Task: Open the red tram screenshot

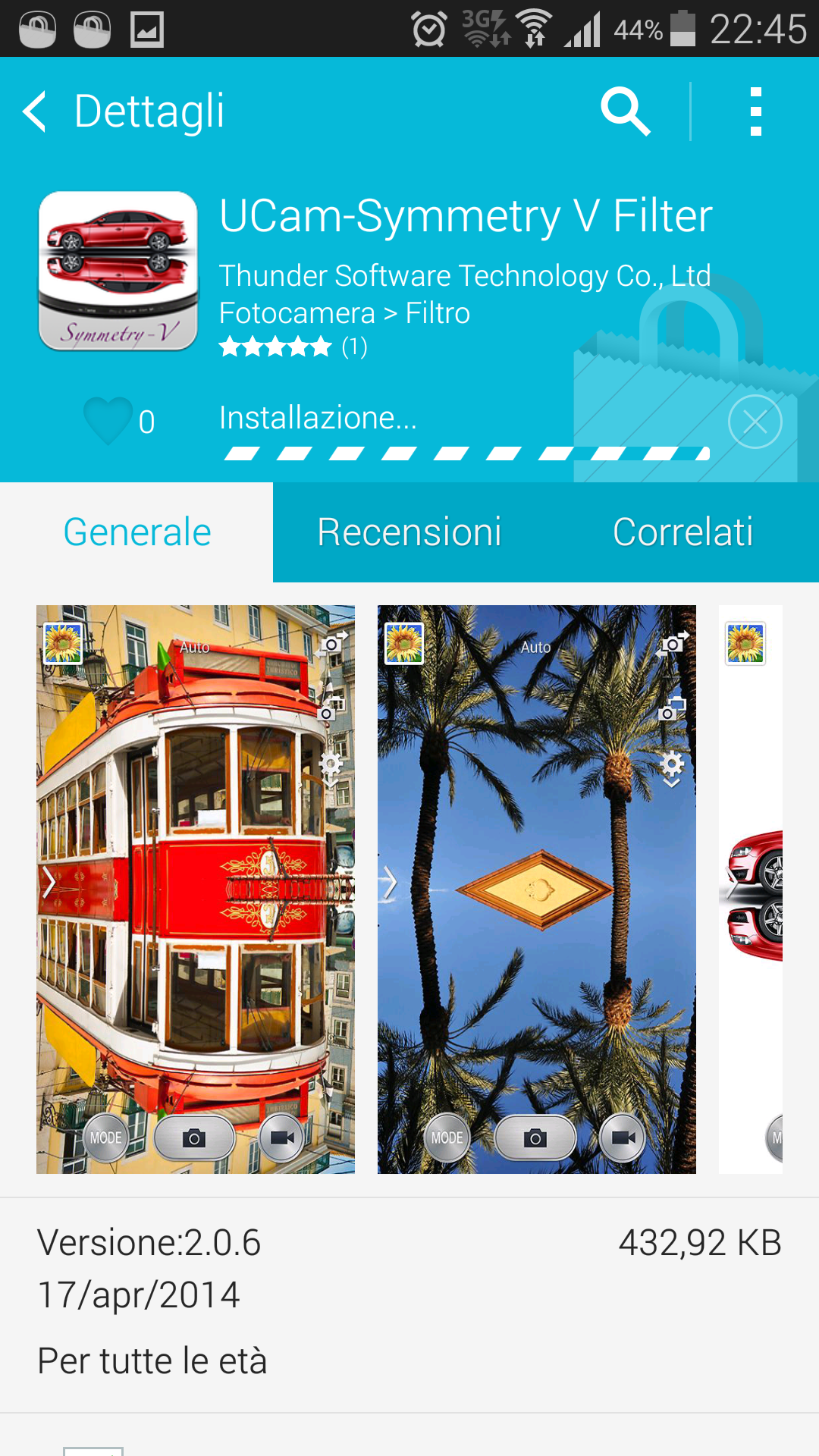Action: pos(196,889)
